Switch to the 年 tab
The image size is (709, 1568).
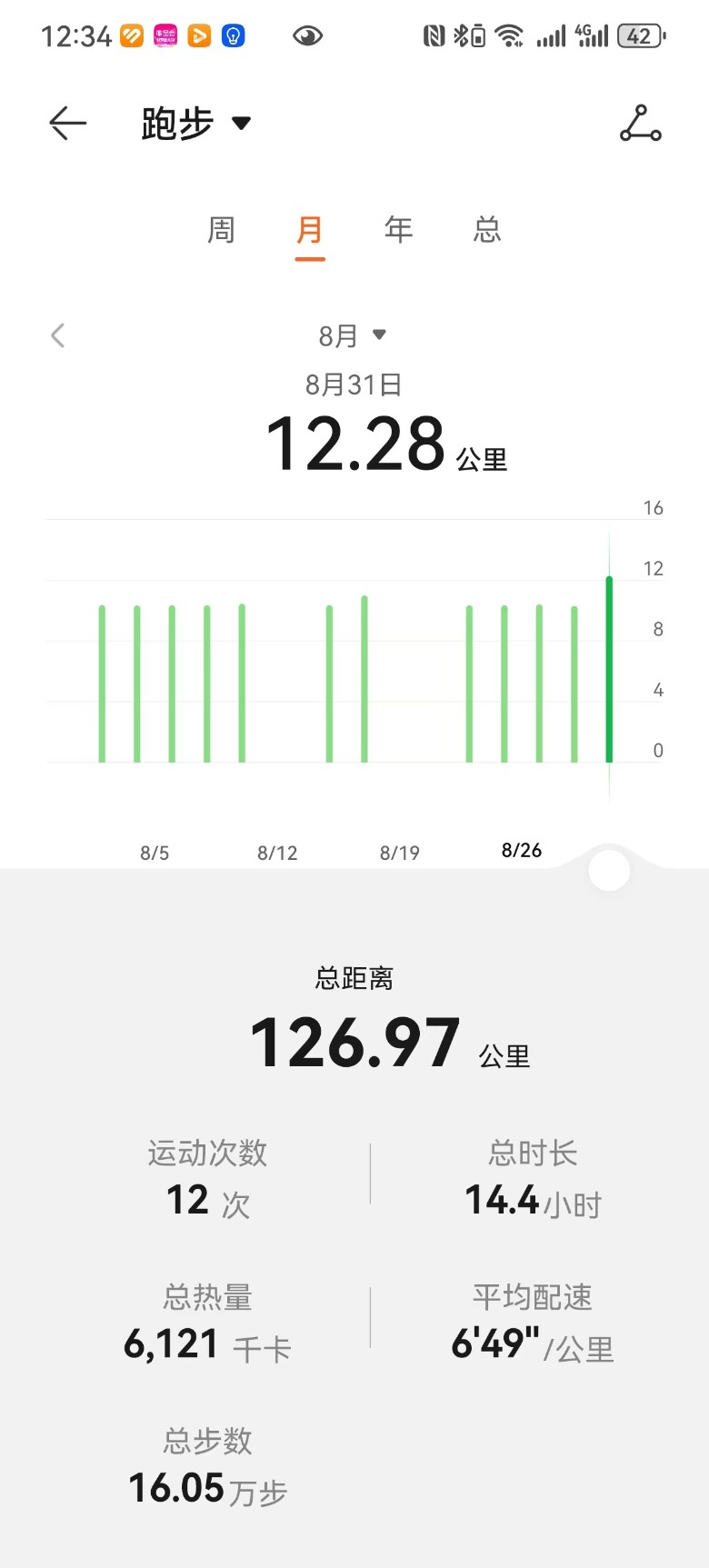[x=398, y=230]
